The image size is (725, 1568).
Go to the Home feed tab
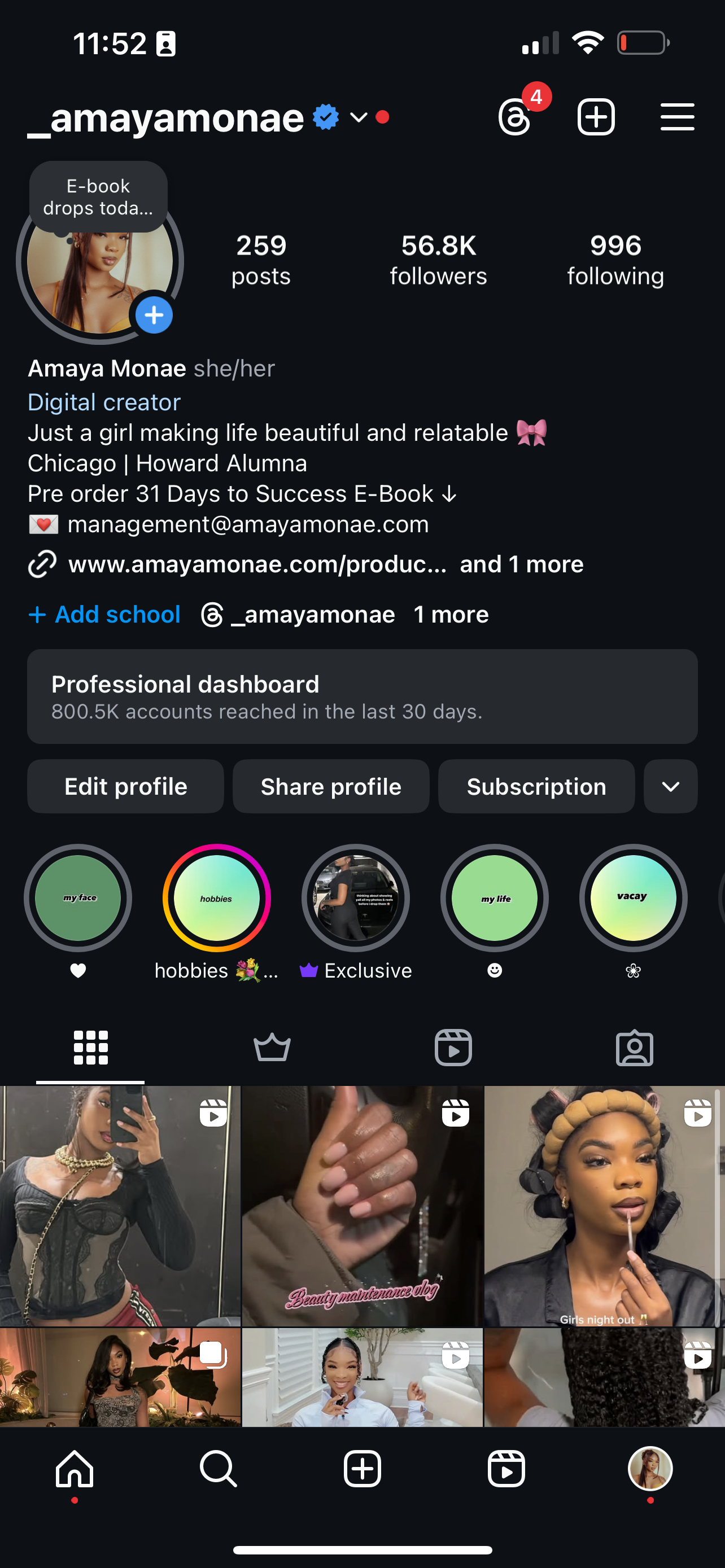75,1469
